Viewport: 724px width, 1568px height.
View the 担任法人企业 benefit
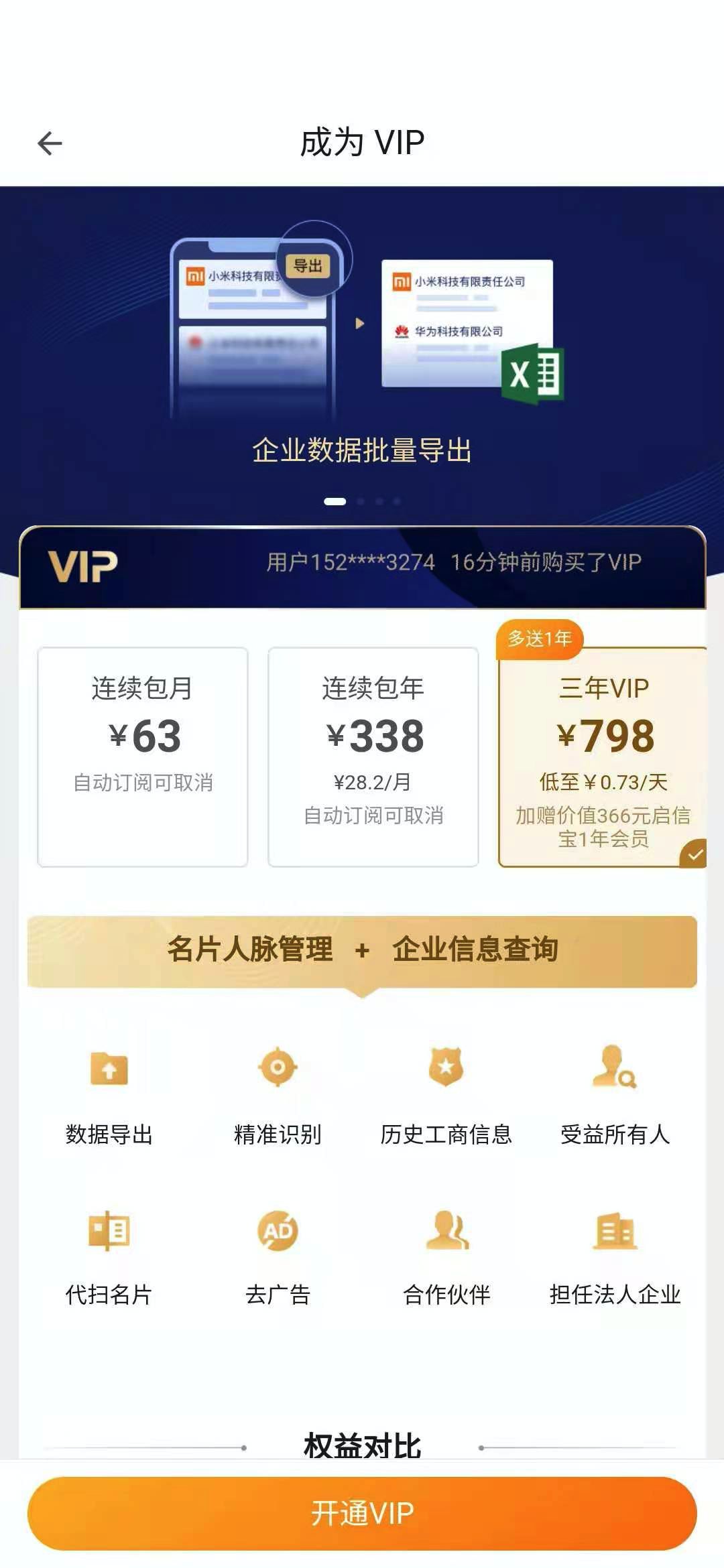tap(615, 1258)
